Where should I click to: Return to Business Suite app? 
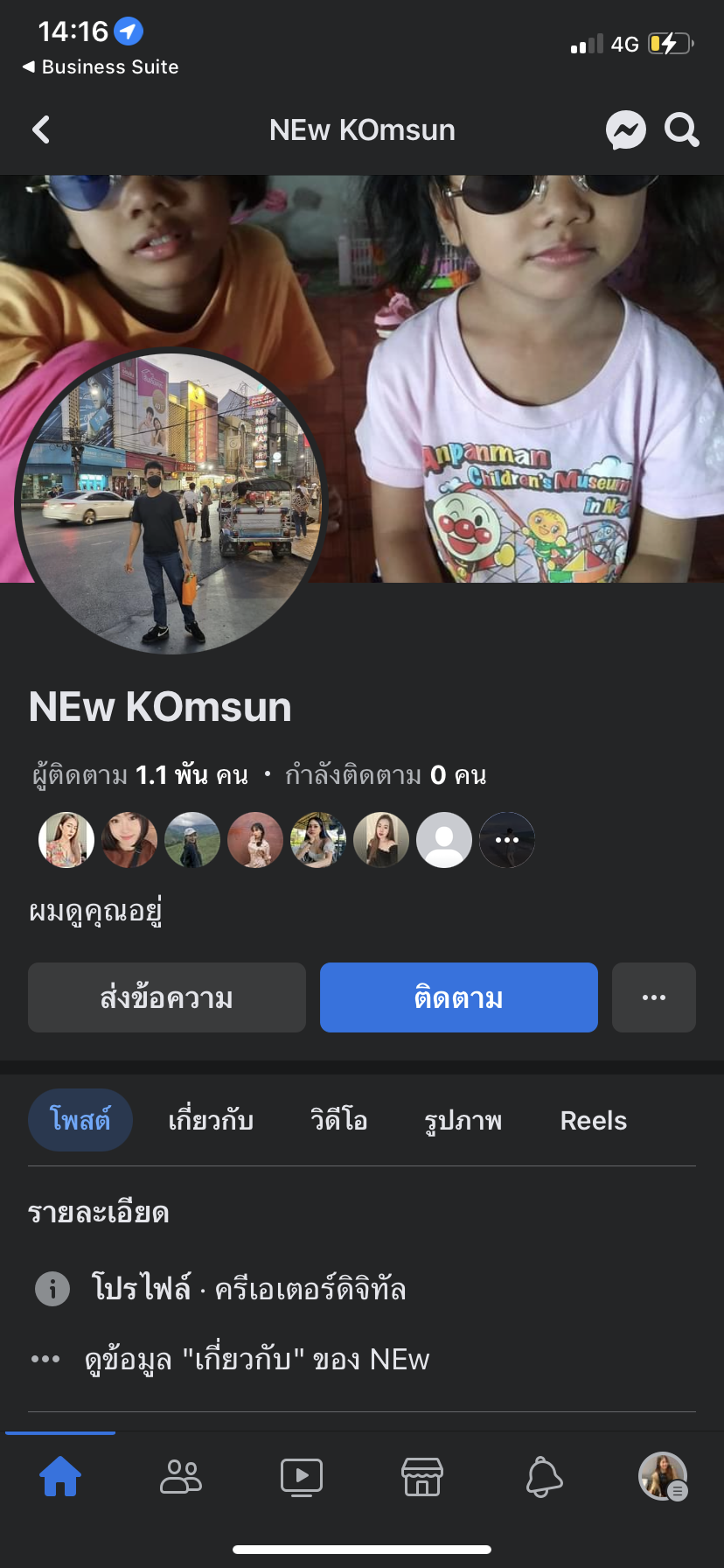(x=101, y=67)
